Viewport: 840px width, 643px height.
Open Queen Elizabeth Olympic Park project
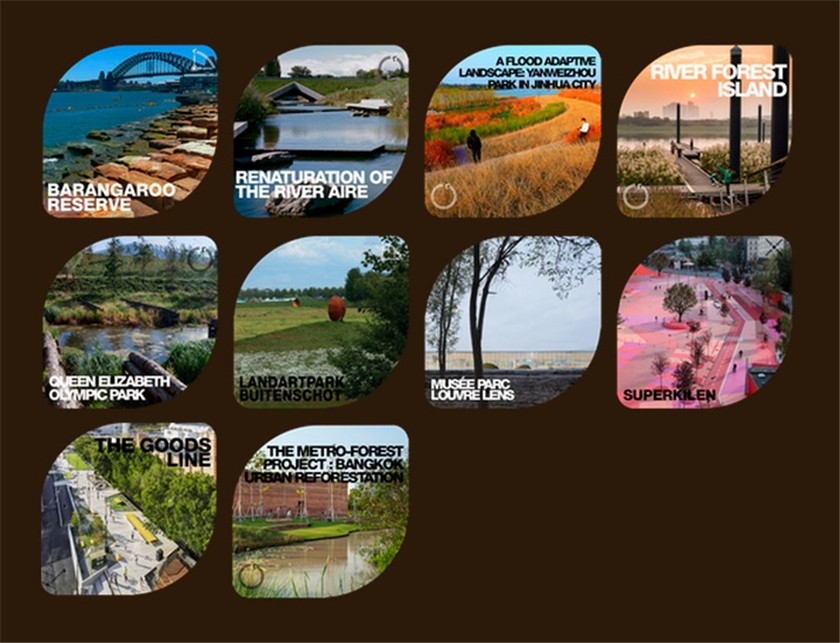click(129, 321)
